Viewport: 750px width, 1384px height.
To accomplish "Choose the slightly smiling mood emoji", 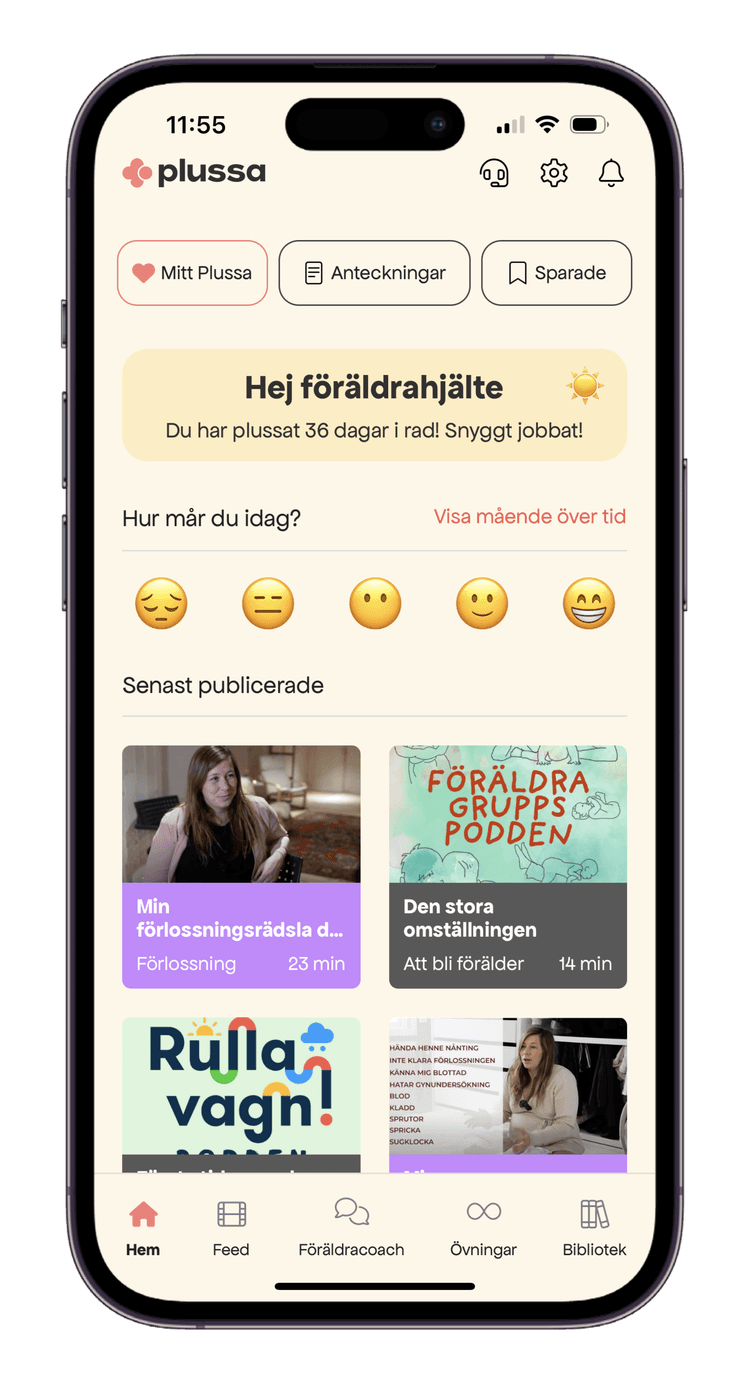I will click(x=482, y=604).
